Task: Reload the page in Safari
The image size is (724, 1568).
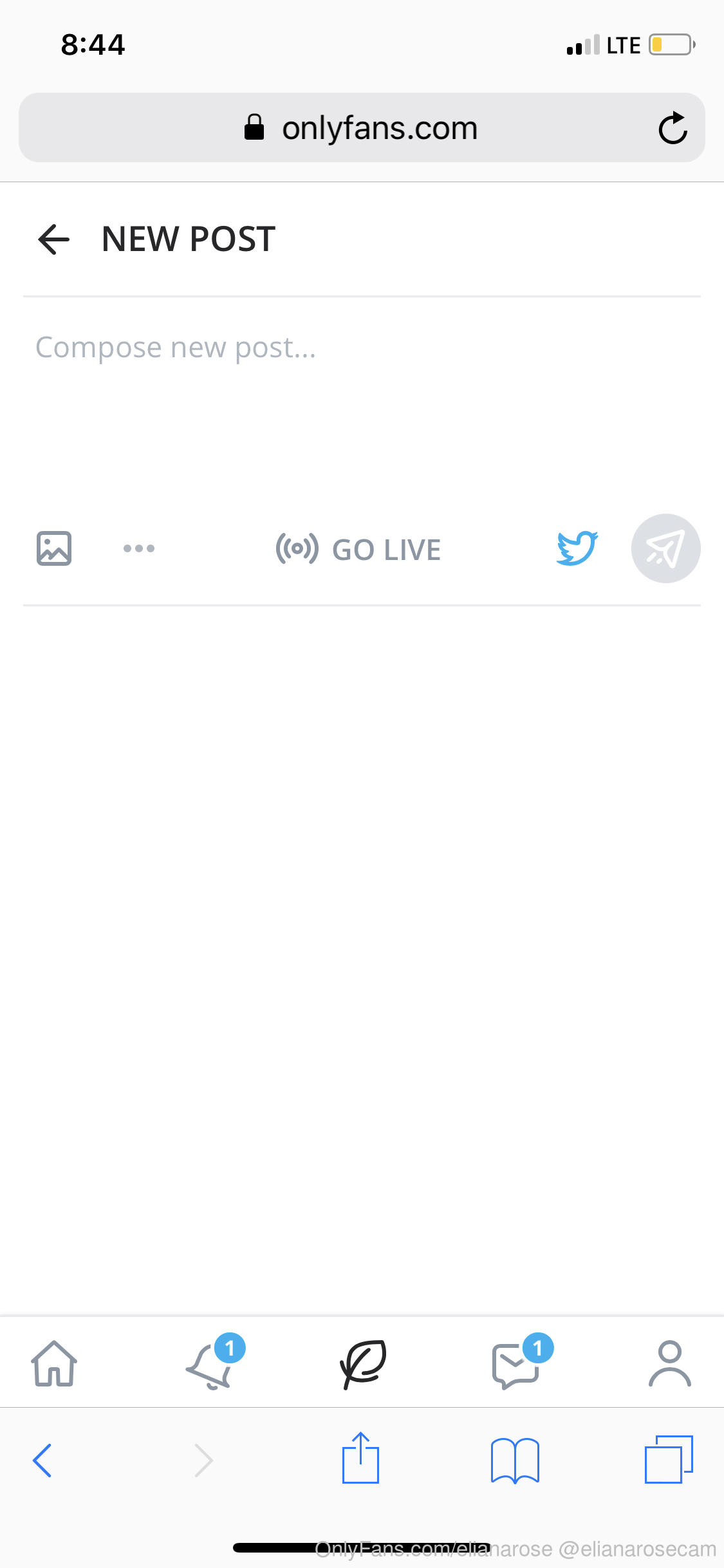Action: (x=673, y=127)
